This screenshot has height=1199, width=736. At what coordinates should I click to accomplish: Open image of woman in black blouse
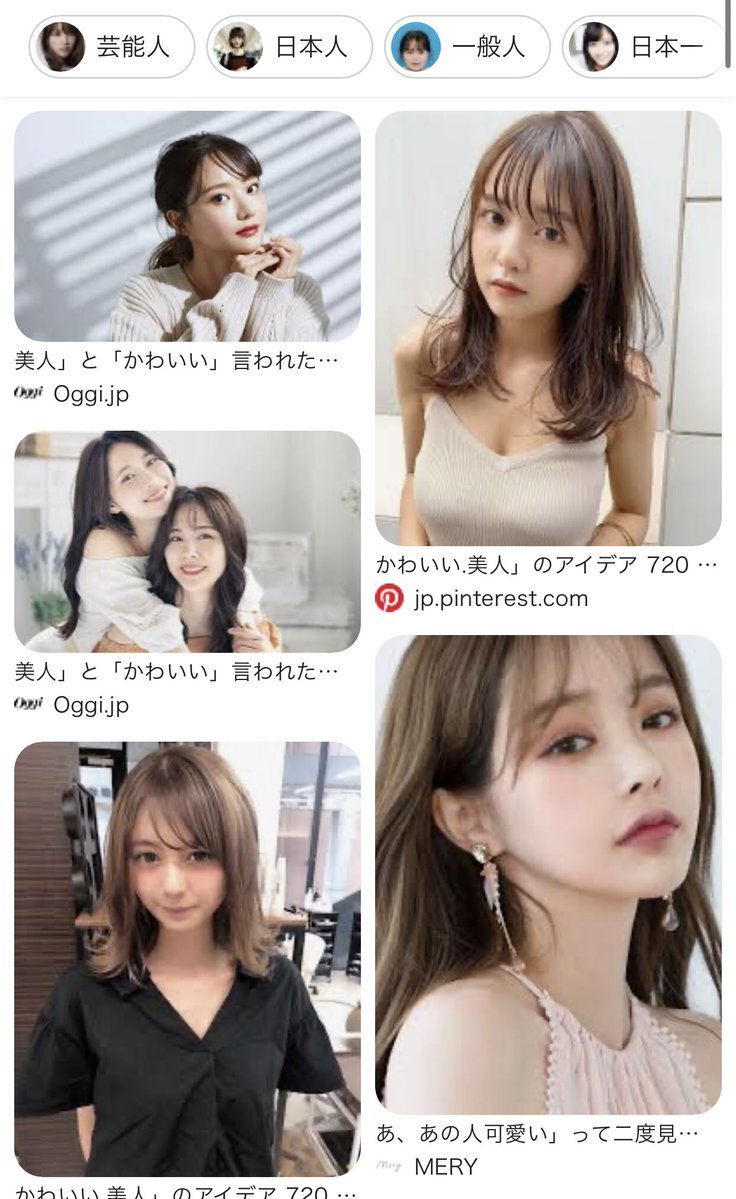(187, 959)
